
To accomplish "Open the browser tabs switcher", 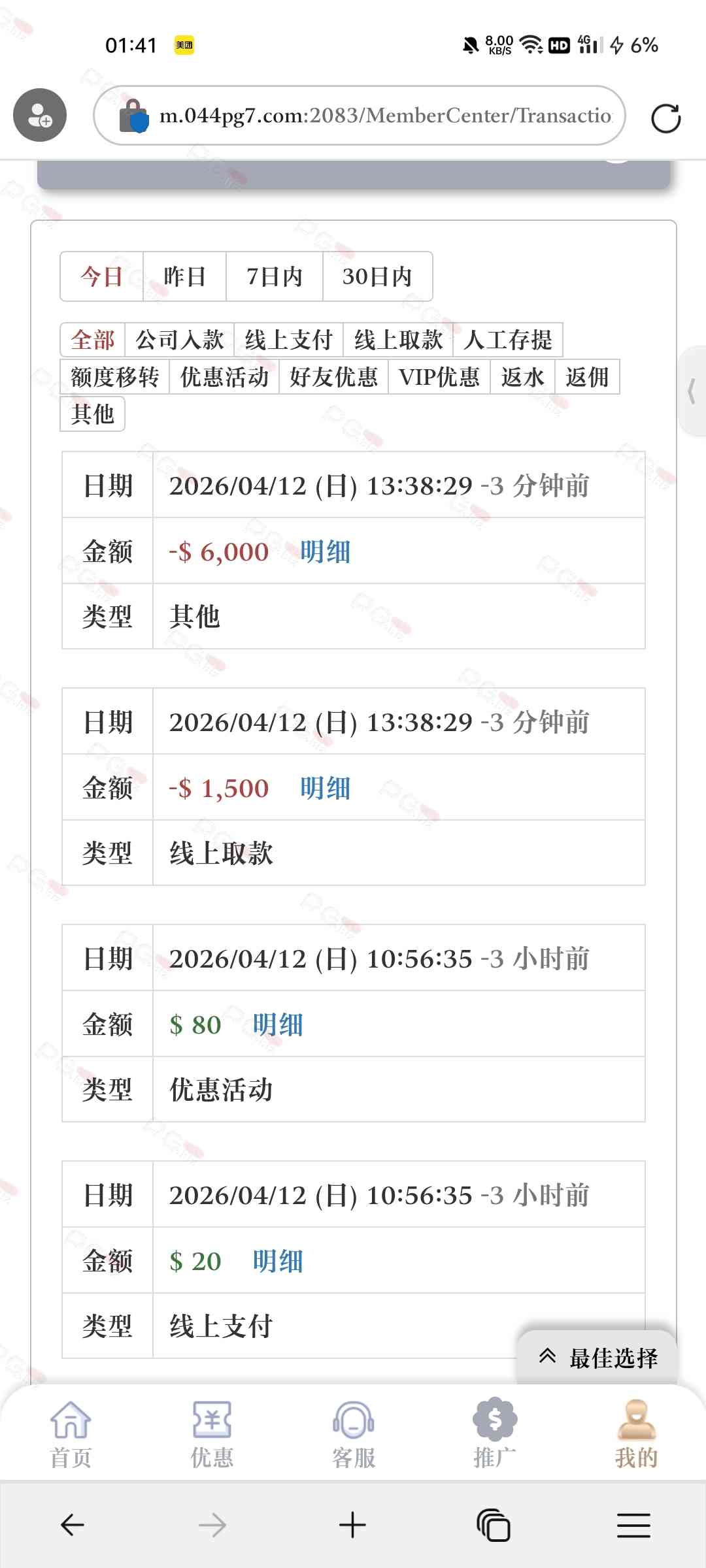I will [x=494, y=1525].
